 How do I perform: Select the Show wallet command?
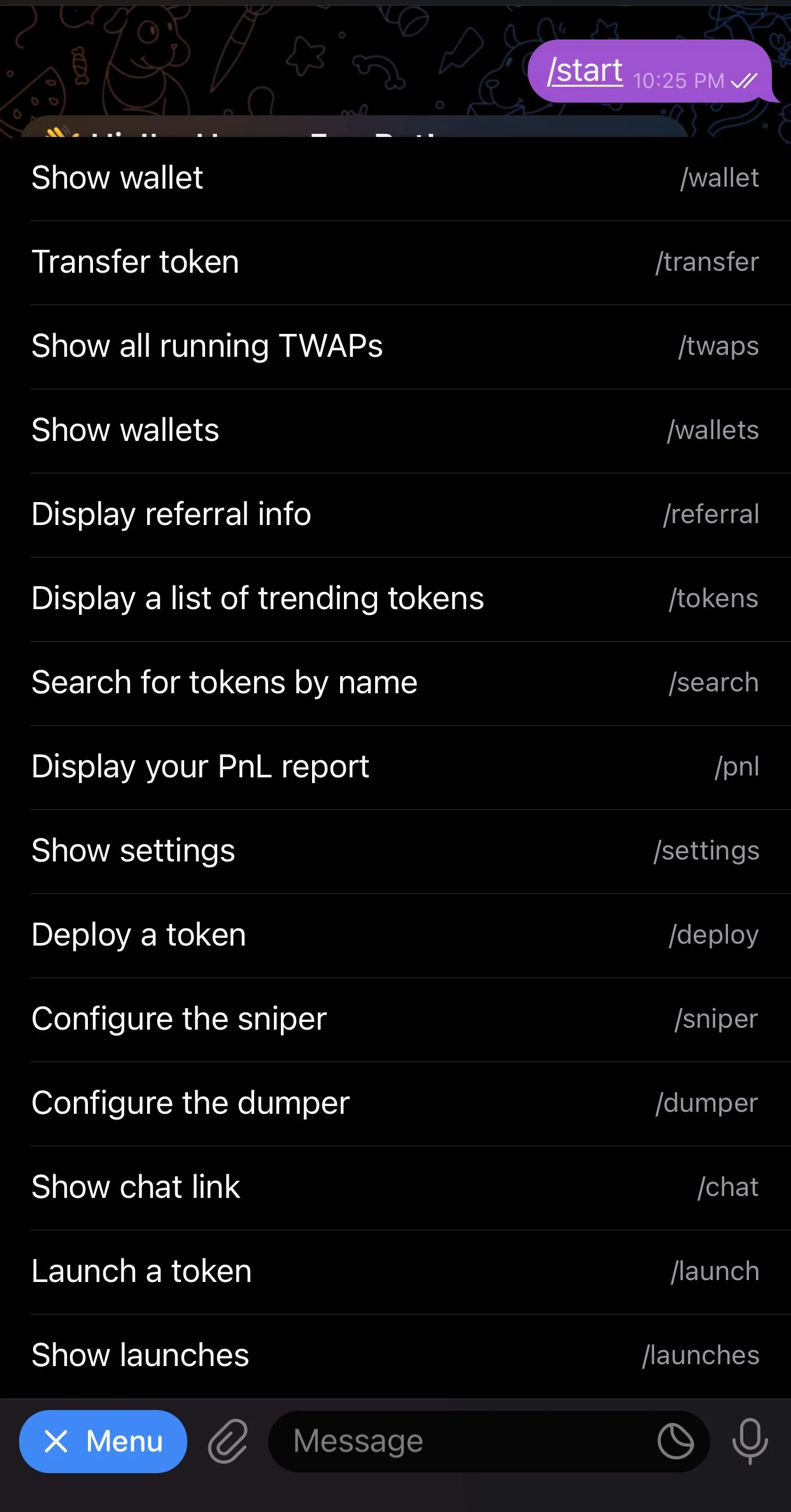[396, 178]
